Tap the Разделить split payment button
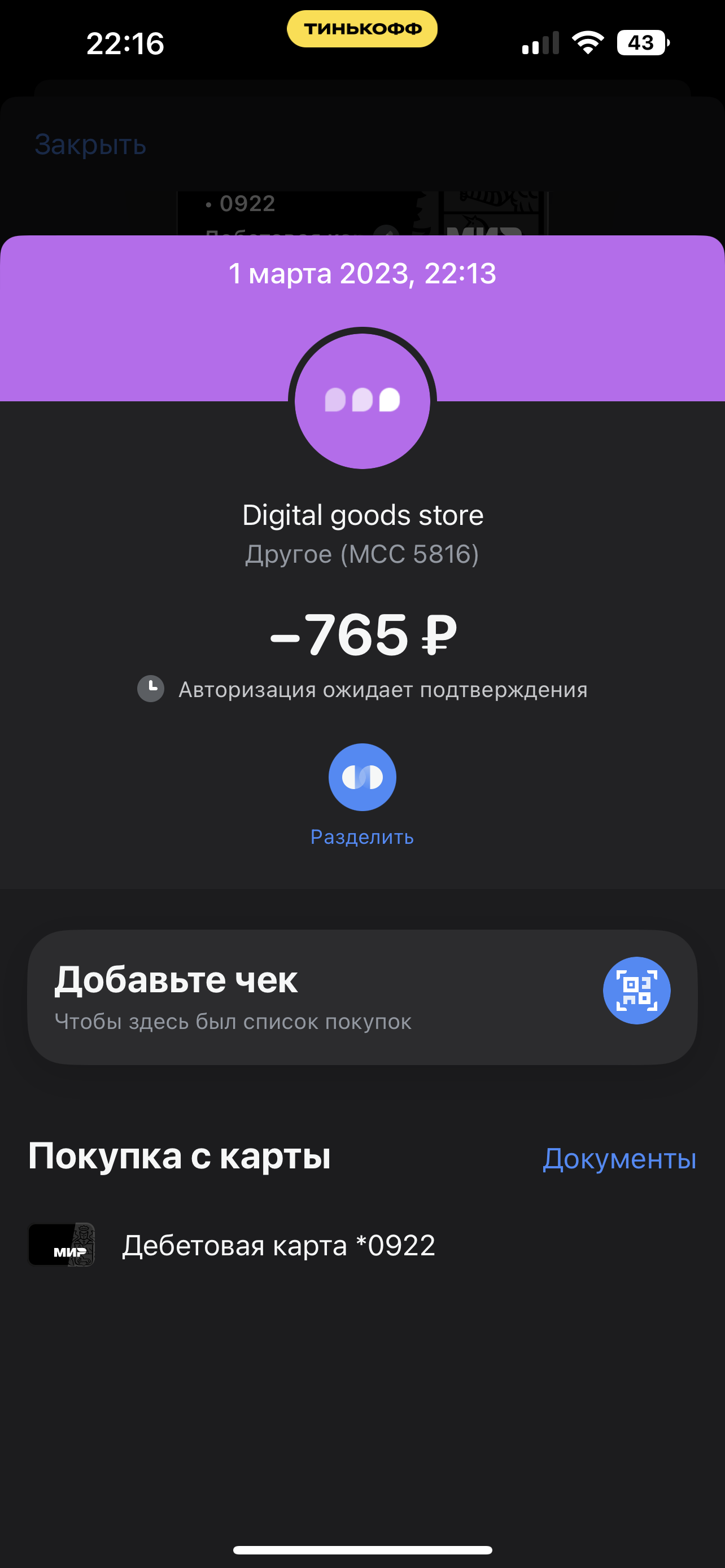The width and height of the screenshot is (725, 1568). pos(362,777)
